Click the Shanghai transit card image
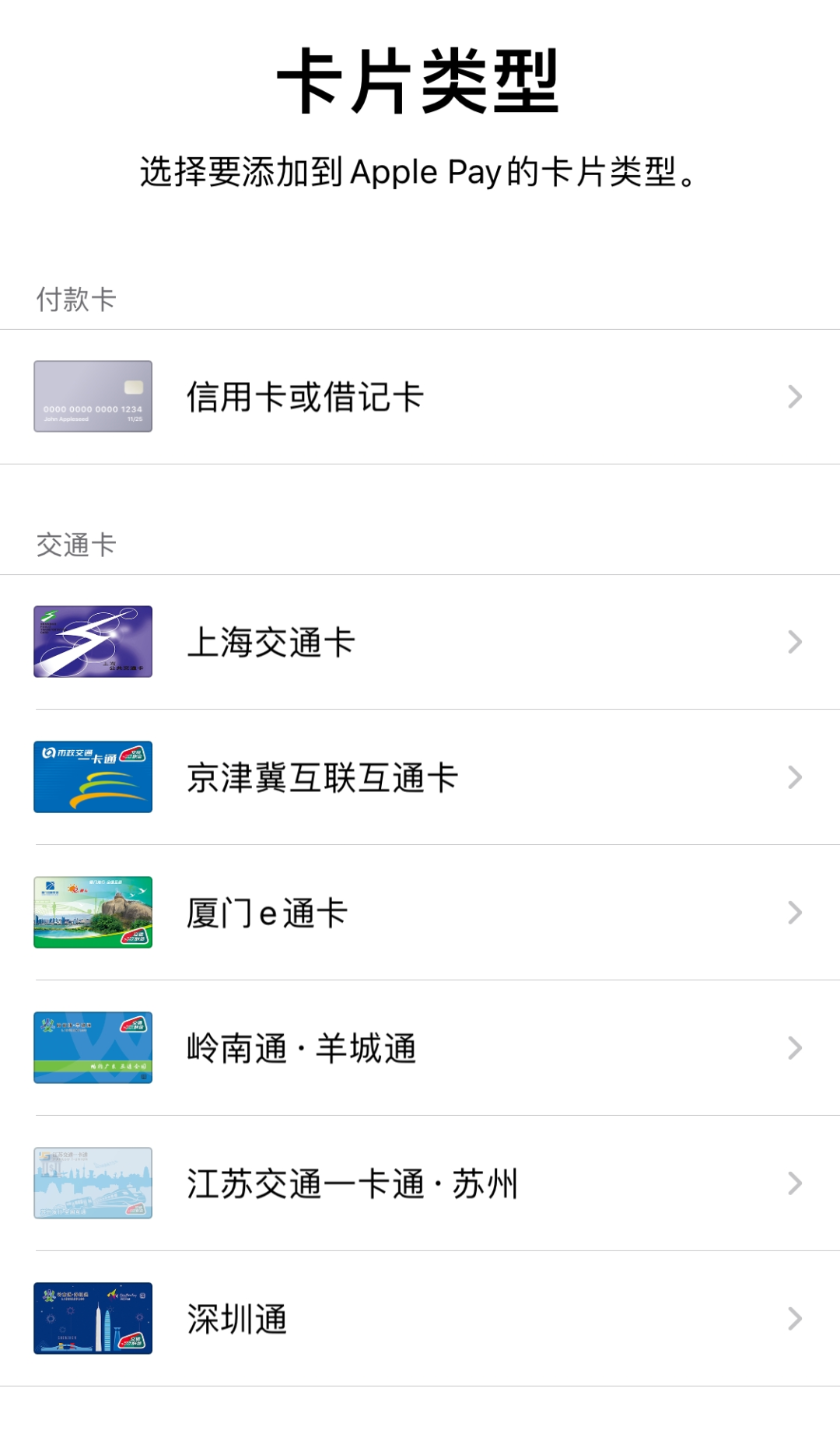Image resolution: width=840 pixels, height=1441 pixels. coord(93,641)
